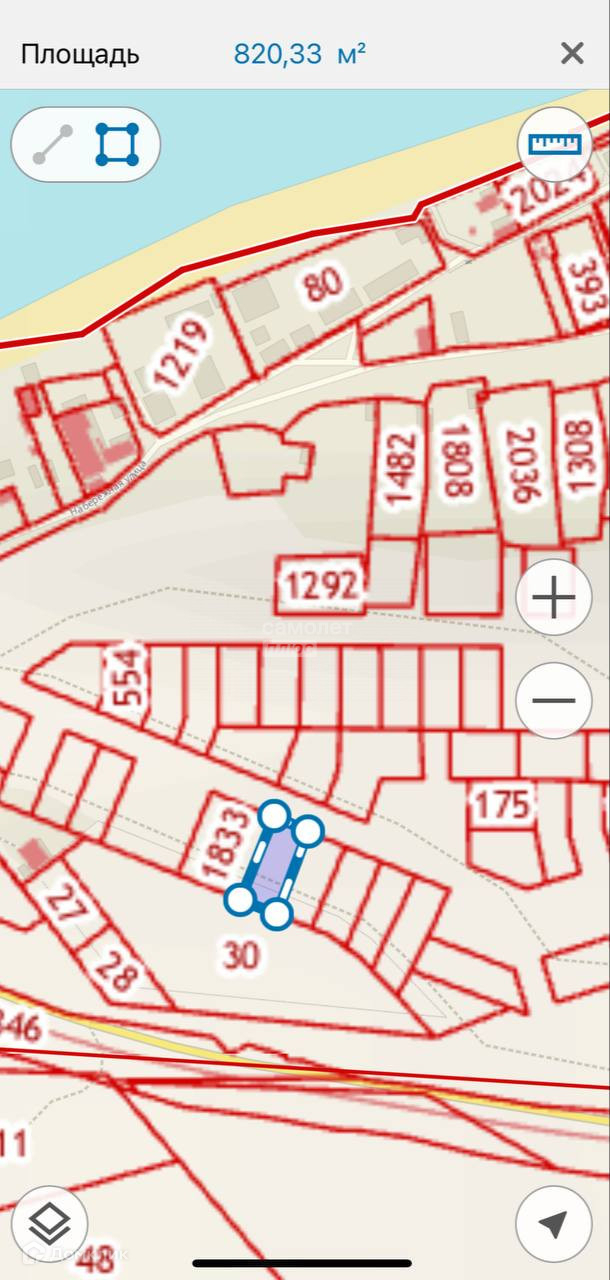Center map on my current location
610x1280 pixels.
click(553, 1222)
